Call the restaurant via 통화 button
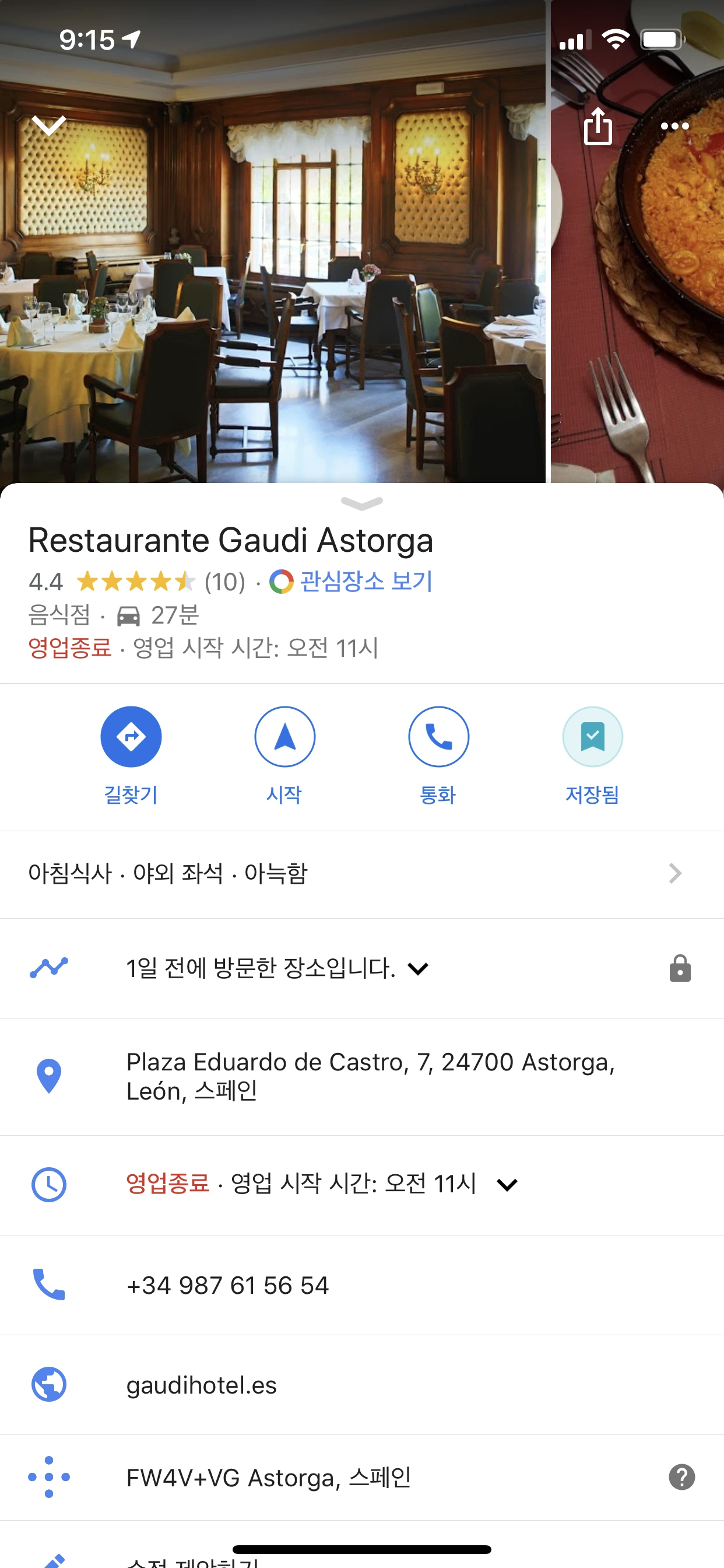 (x=438, y=737)
